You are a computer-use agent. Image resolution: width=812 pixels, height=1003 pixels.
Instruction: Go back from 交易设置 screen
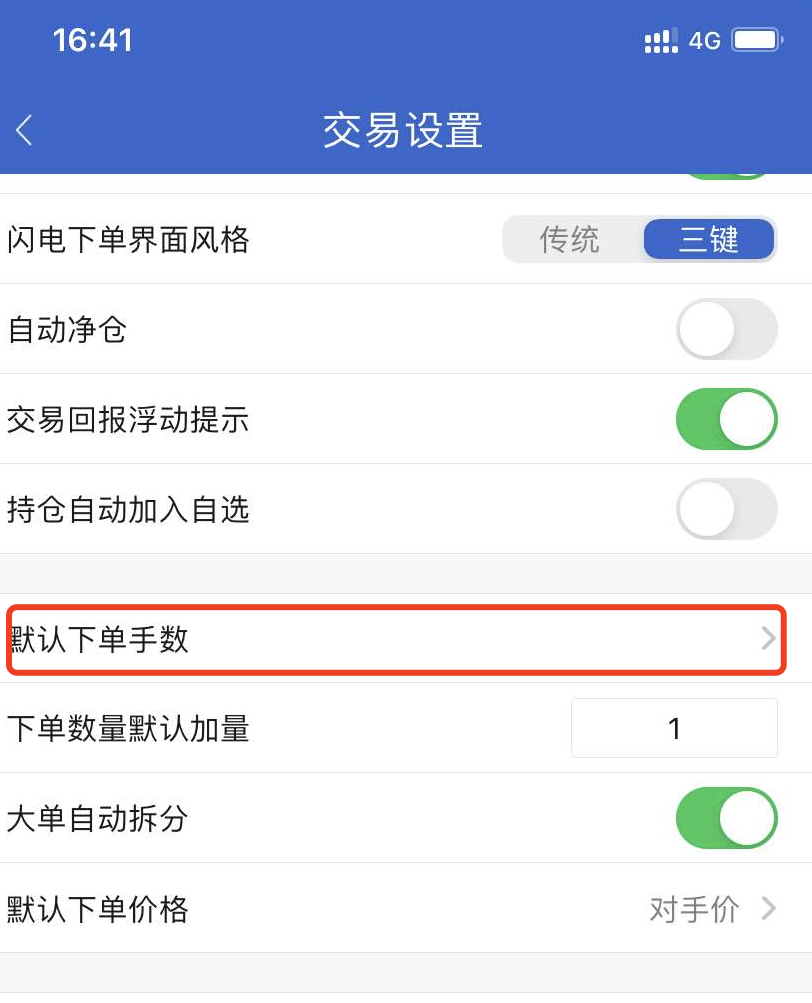tap(25, 130)
